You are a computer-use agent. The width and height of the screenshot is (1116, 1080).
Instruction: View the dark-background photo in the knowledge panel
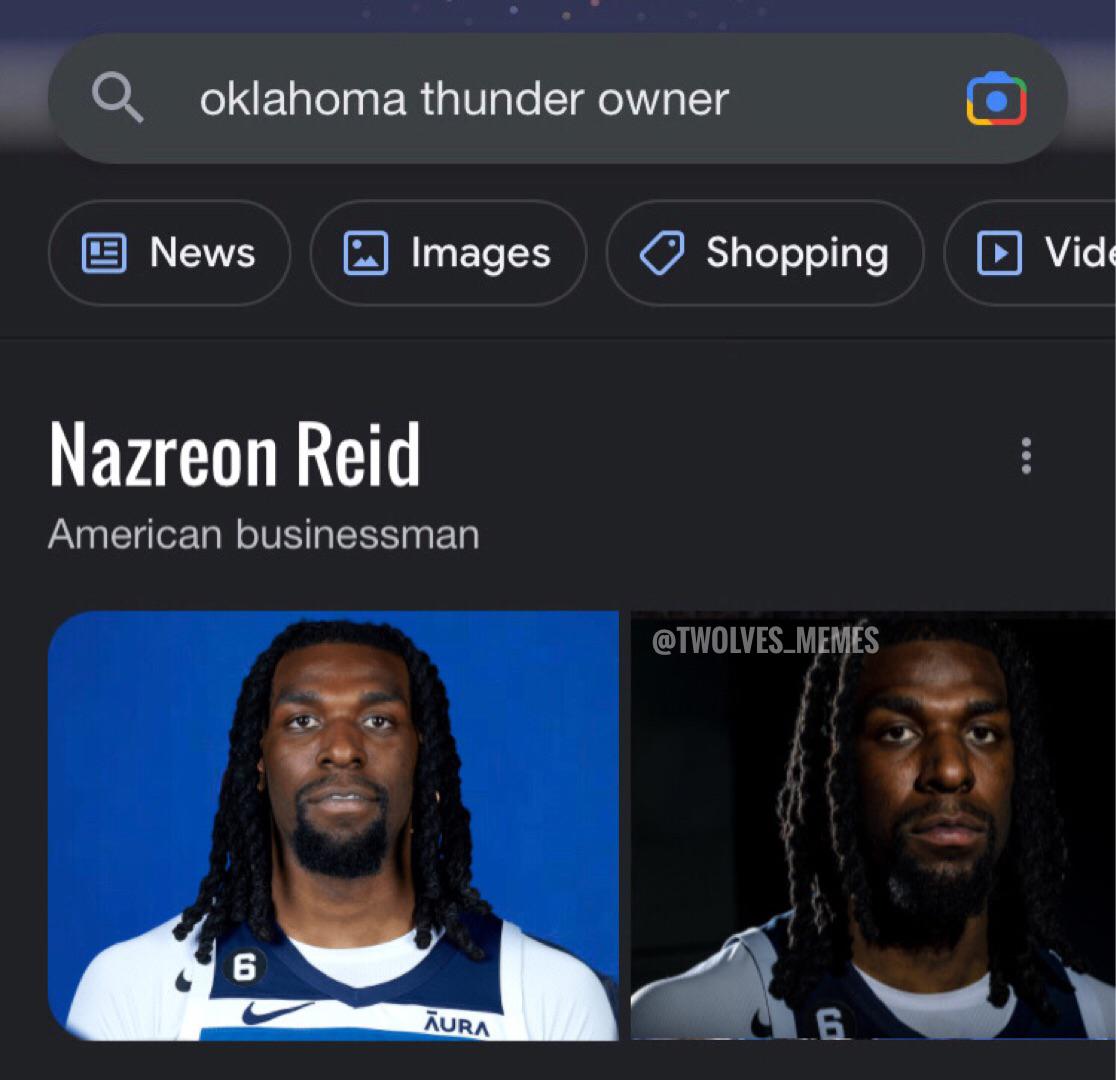coord(872,825)
